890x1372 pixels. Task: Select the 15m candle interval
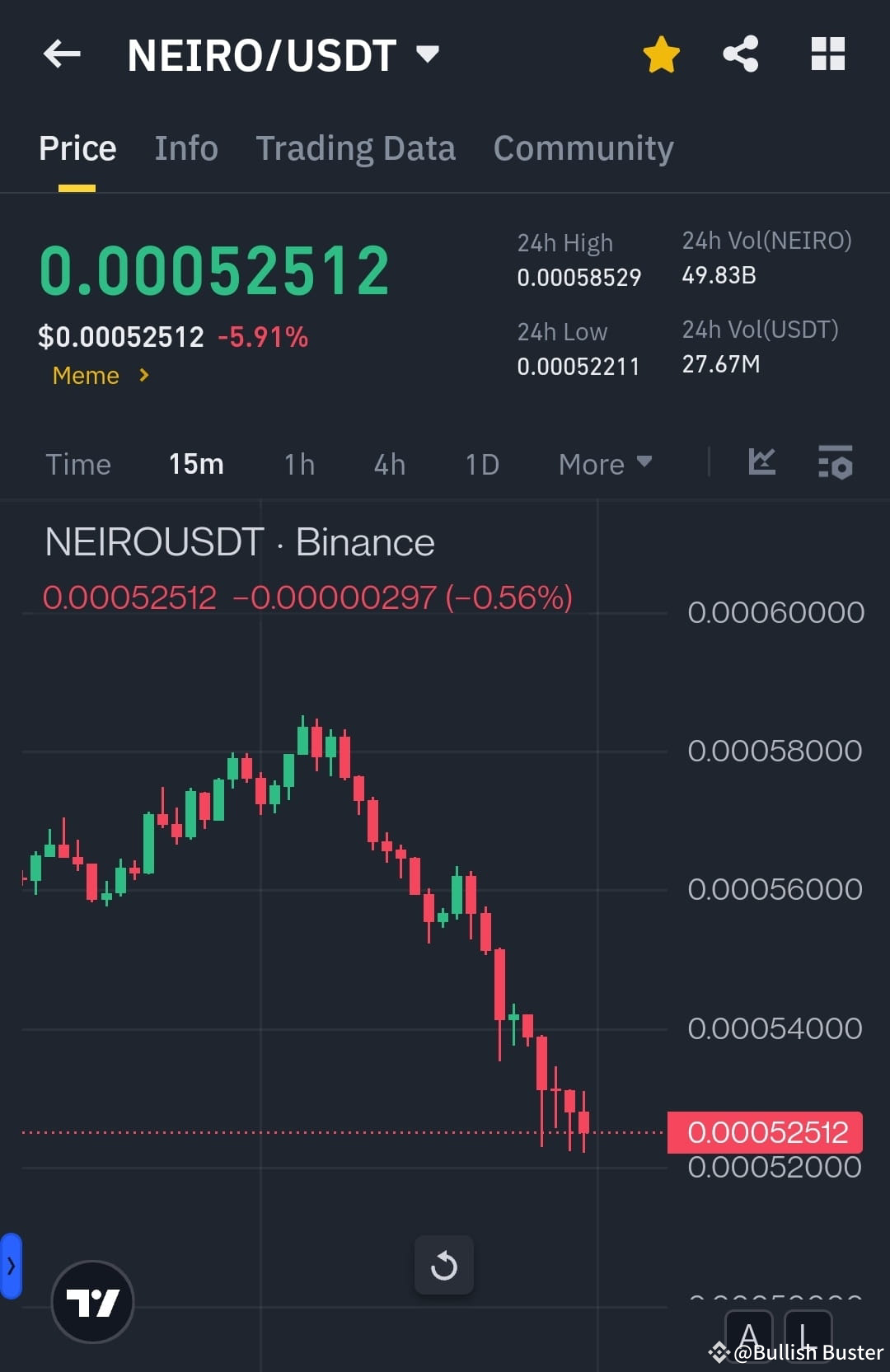[x=195, y=463]
